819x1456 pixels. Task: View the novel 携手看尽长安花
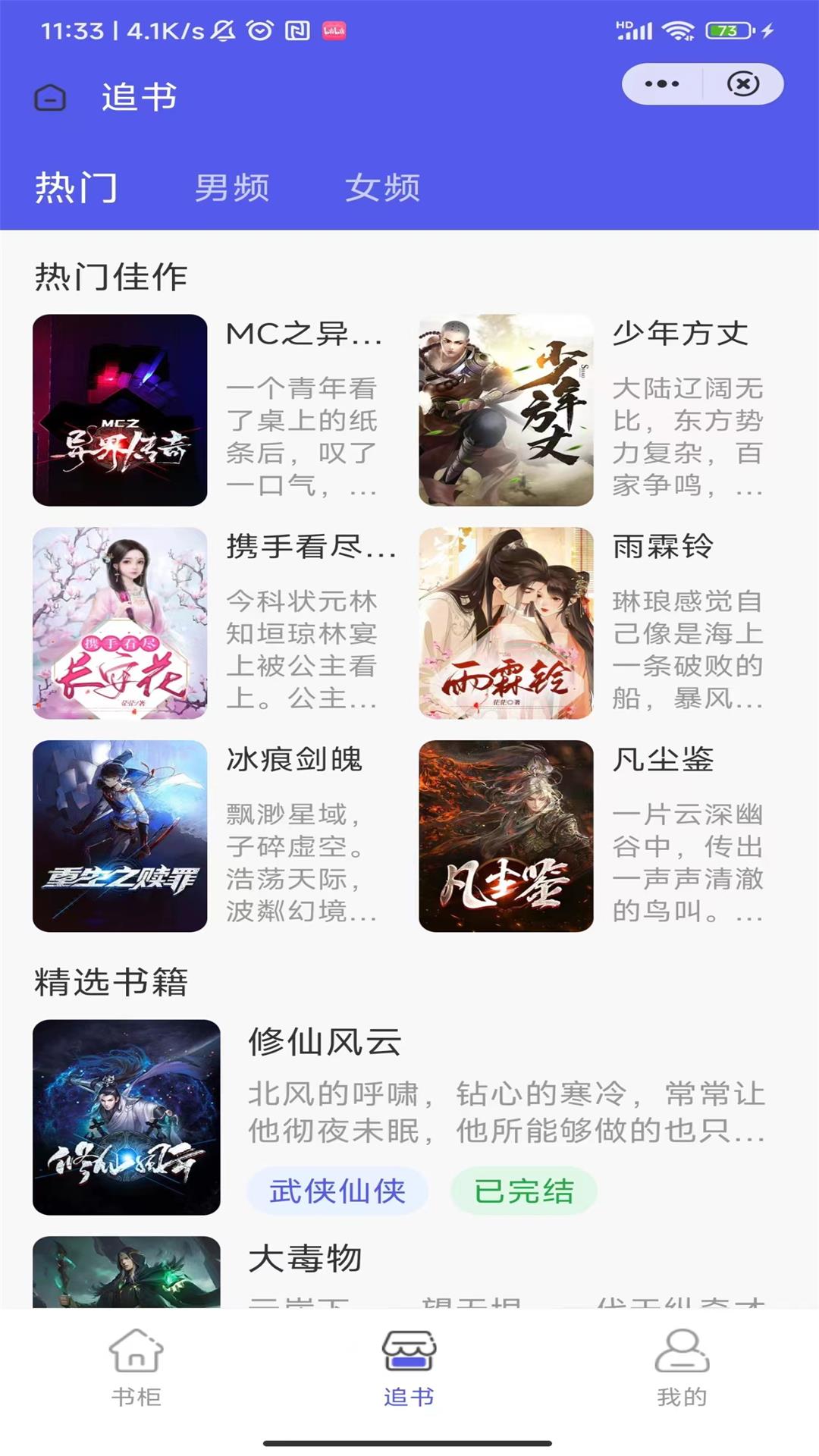coord(120,623)
